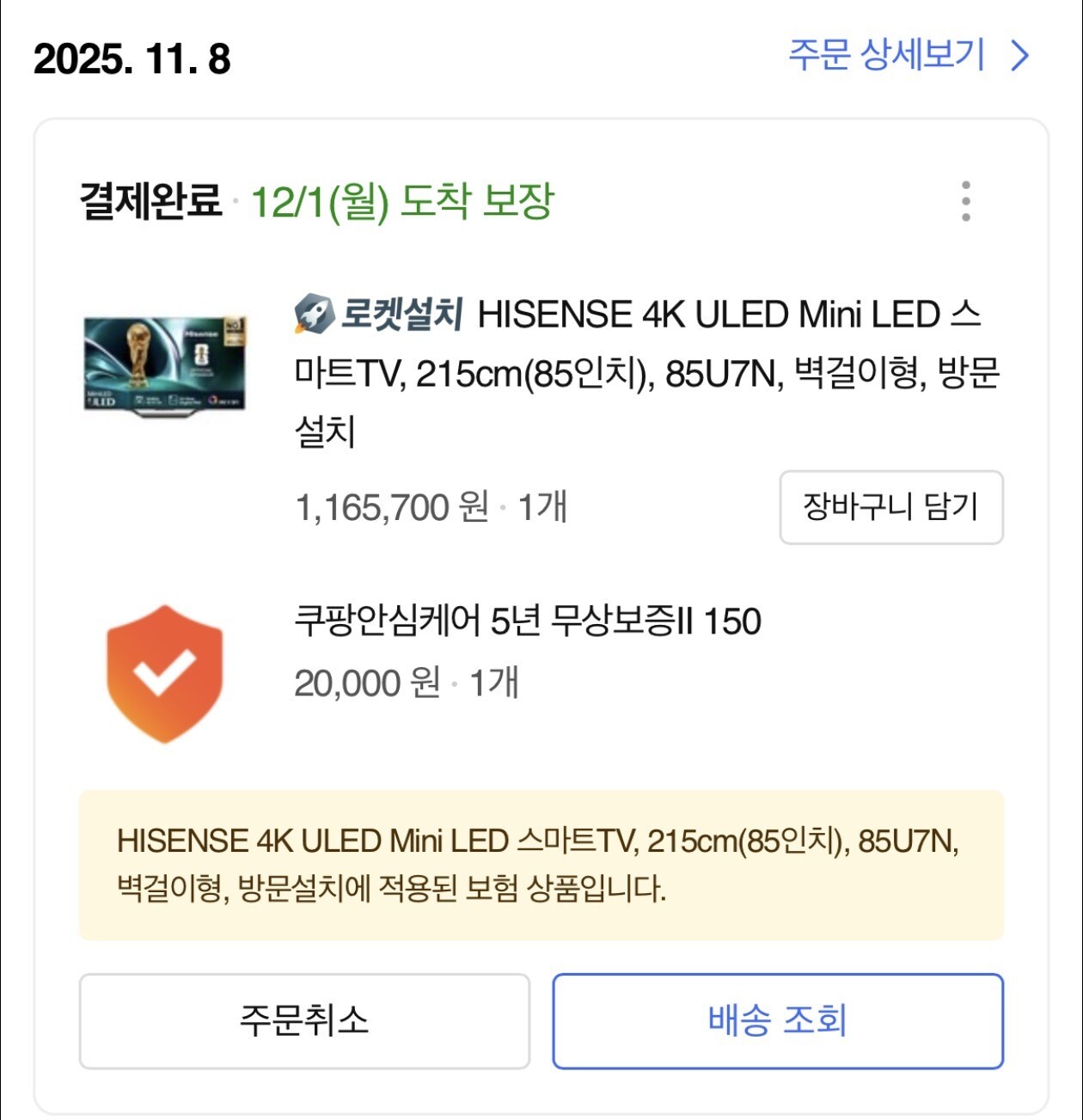Image resolution: width=1083 pixels, height=1120 pixels.
Task: Open the three-dot overflow menu
Action: tap(966, 201)
